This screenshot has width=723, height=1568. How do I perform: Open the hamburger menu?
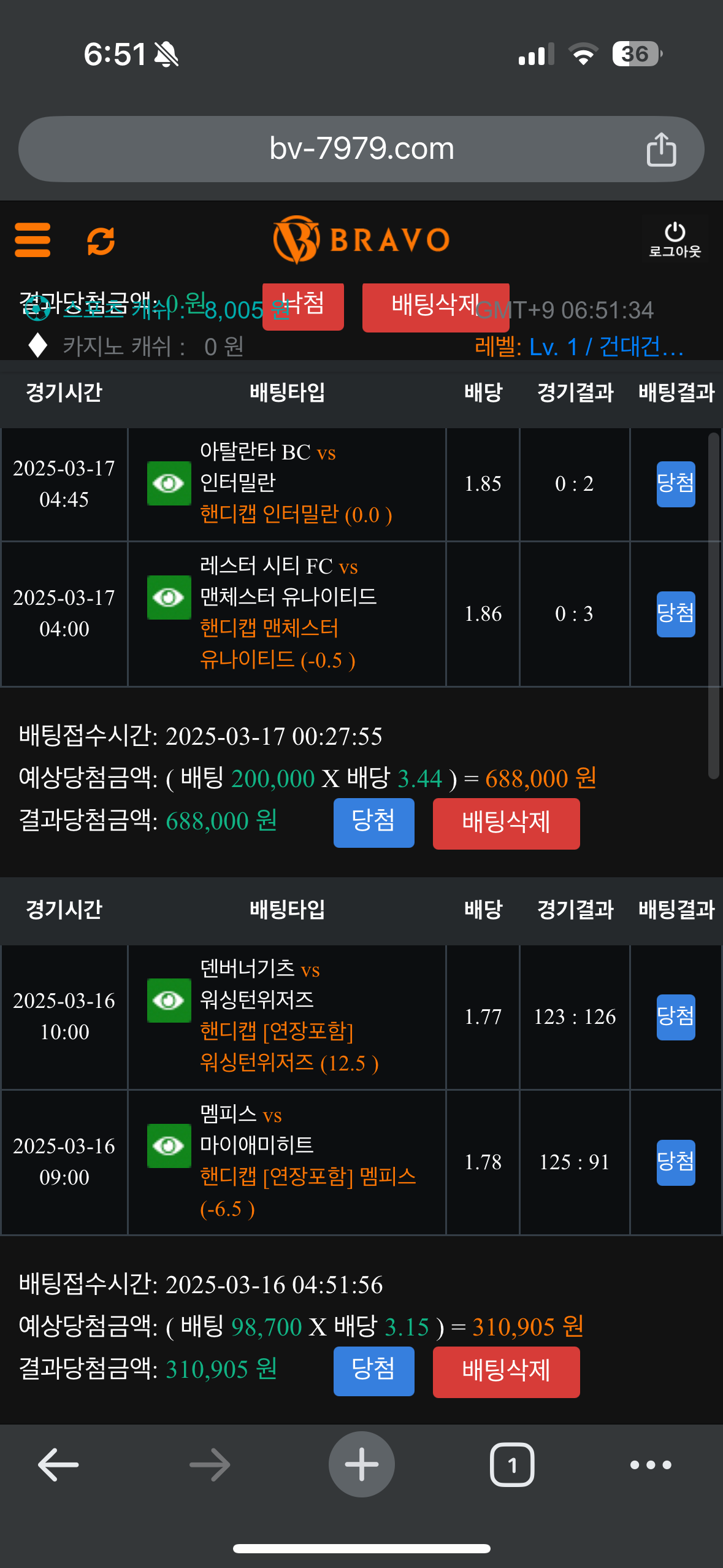click(33, 240)
